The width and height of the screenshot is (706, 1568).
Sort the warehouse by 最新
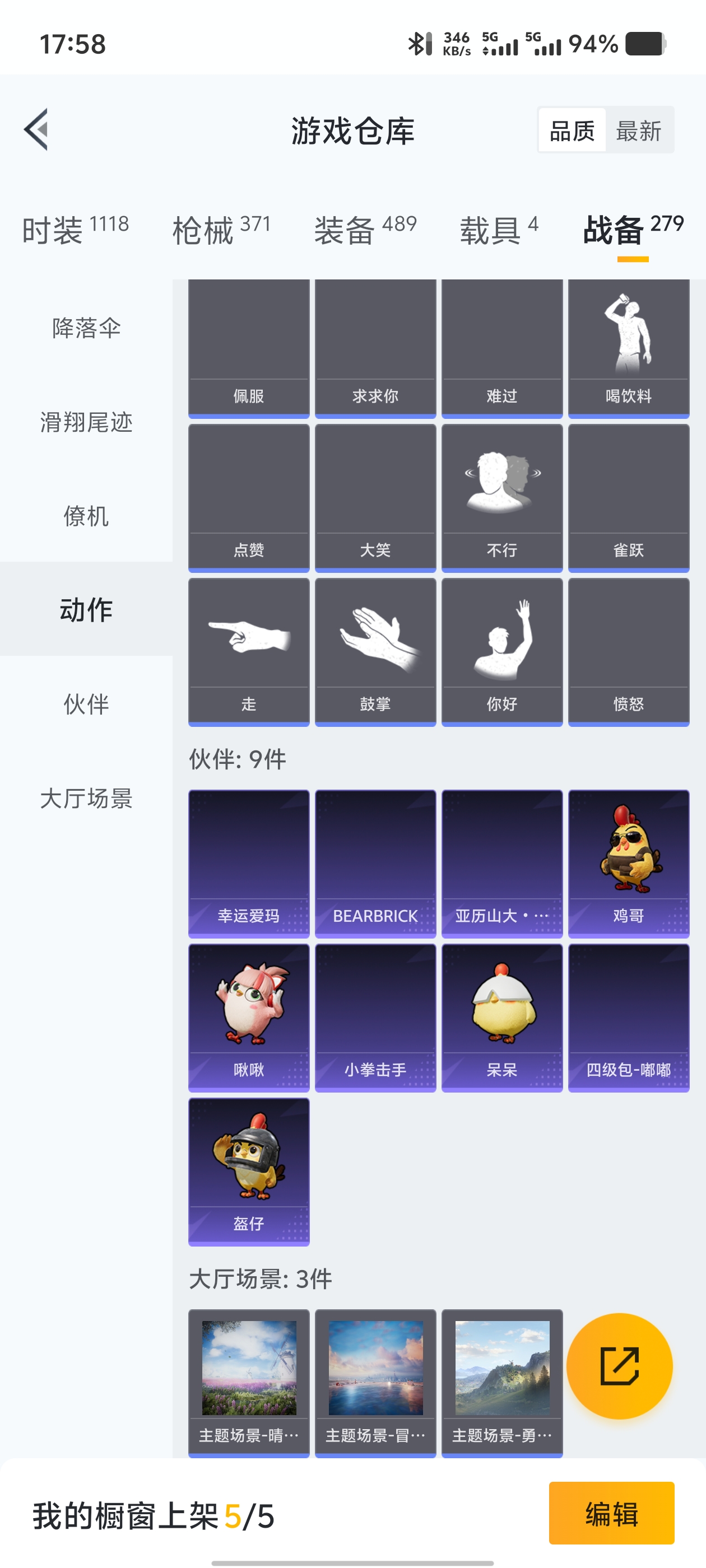pyautogui.click(x=638, y=130)
